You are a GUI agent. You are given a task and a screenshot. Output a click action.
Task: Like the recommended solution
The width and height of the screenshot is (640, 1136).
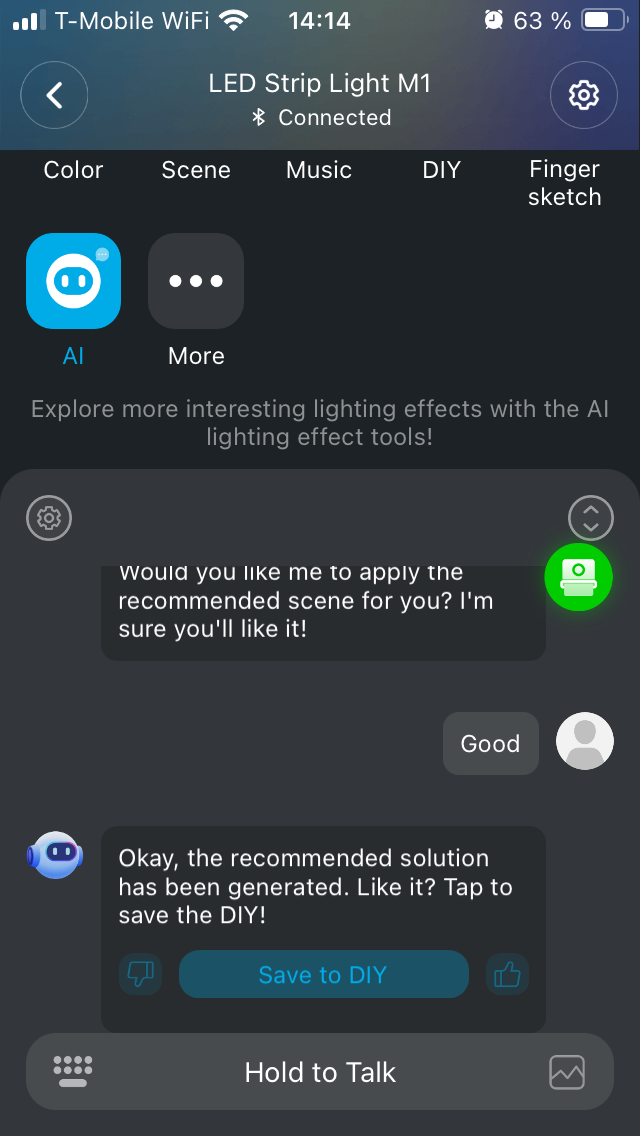pos(507,974)
